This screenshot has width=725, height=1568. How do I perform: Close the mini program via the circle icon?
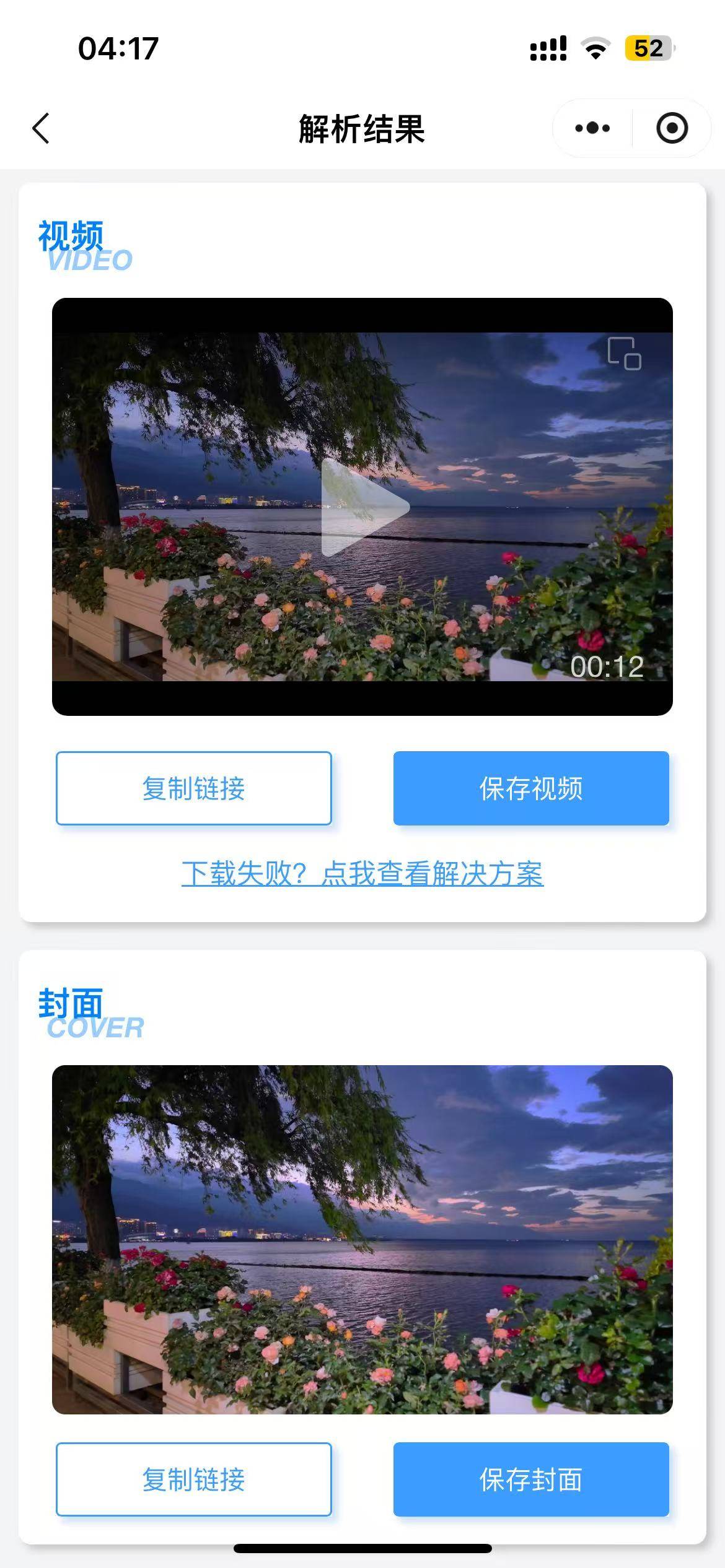672,129
